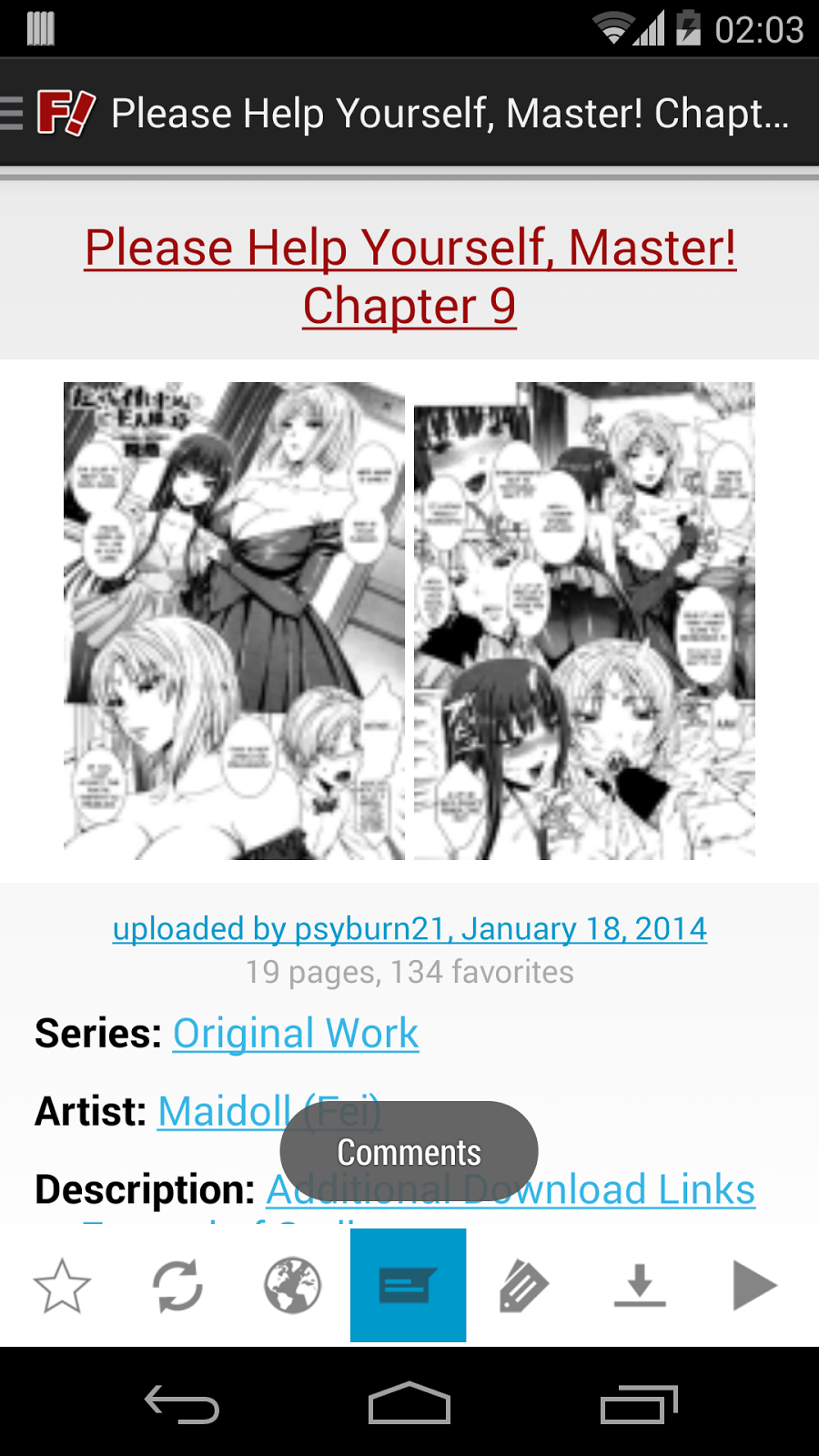Screen dimensions: 819x1456
Task: Go to the home screen
Action: 409,1403
